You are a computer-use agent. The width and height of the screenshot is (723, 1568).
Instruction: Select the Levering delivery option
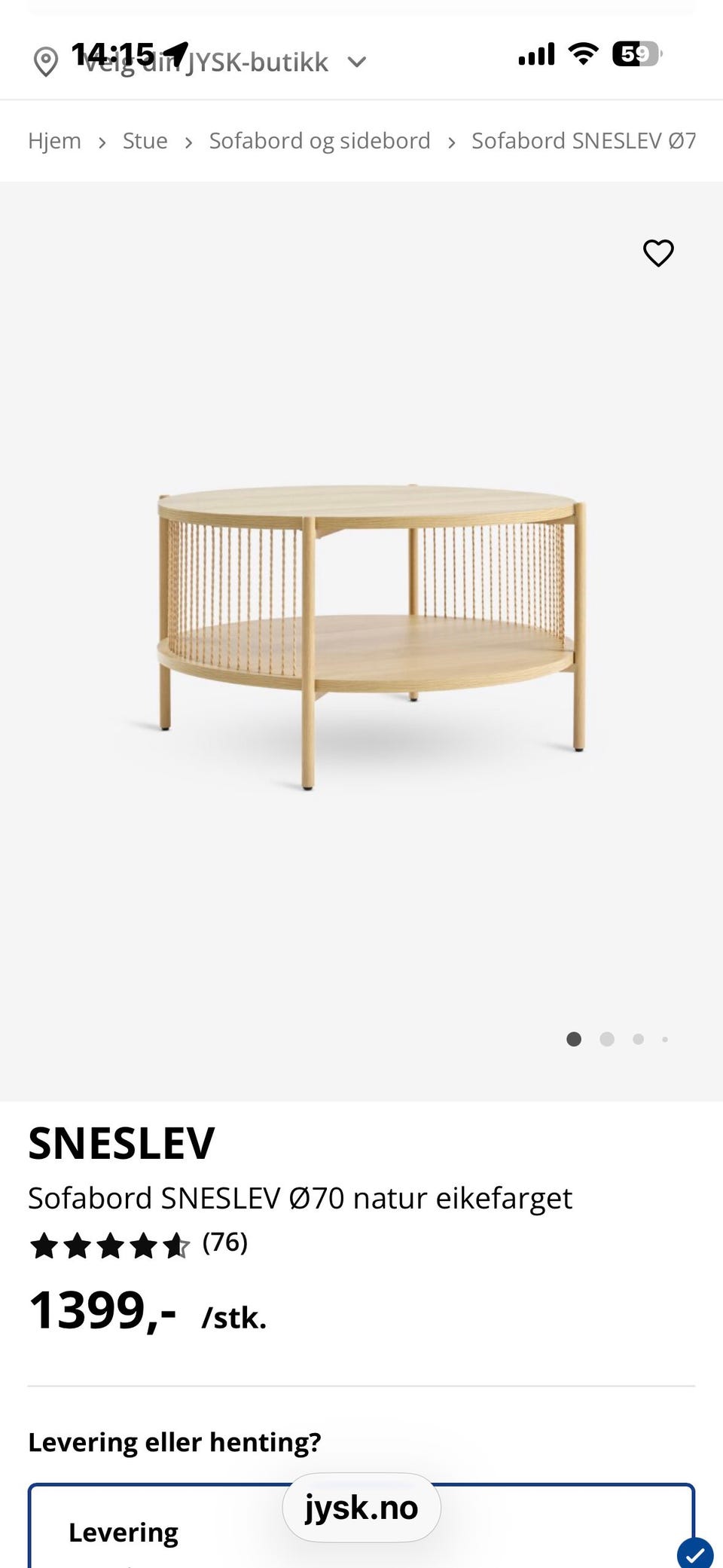(361, 1527)
